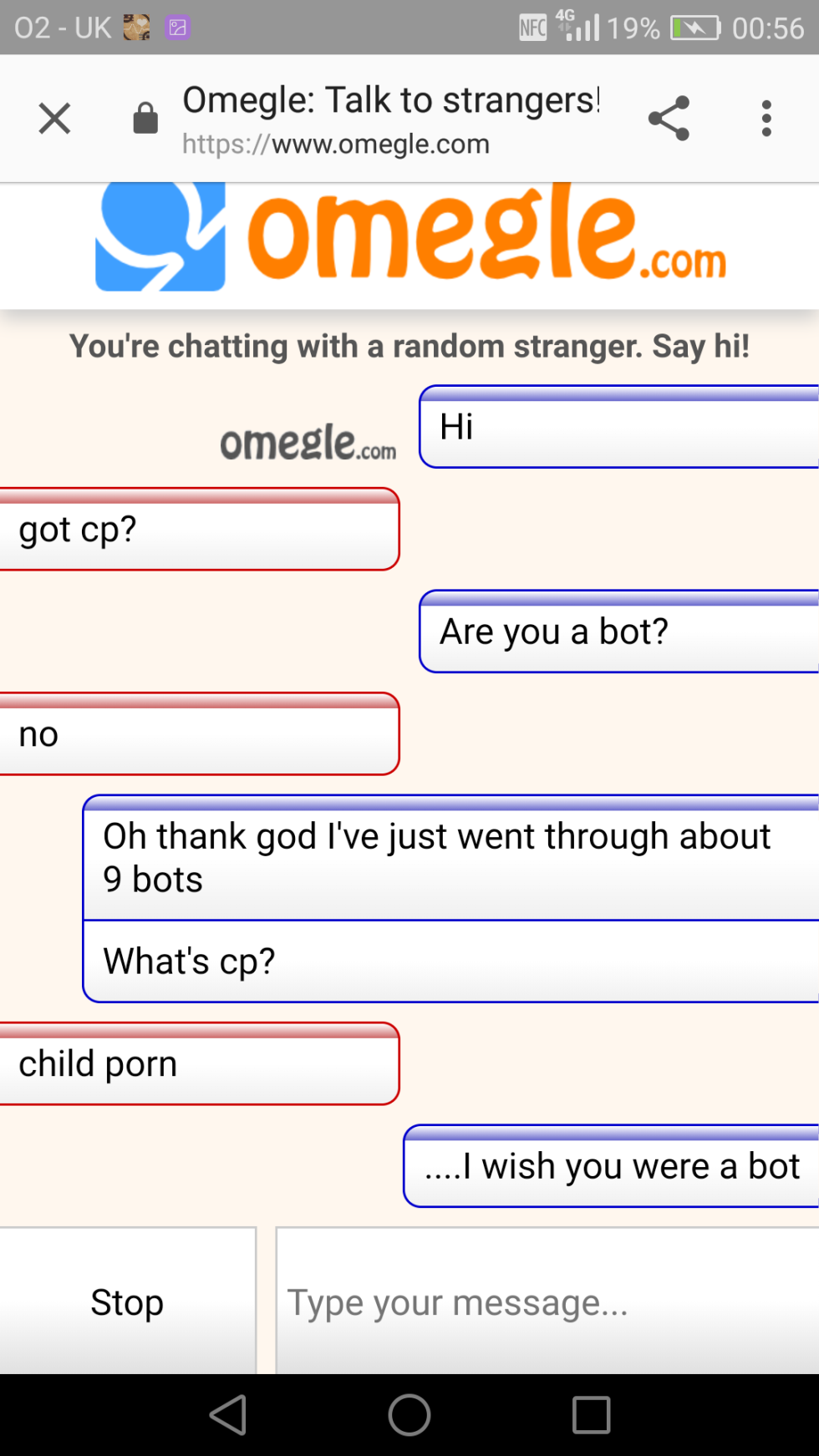The height and width of the screenshot is (1456, 819).
Task: Select your 'Hi' message bubble
Action: click(x=618, y=428)
